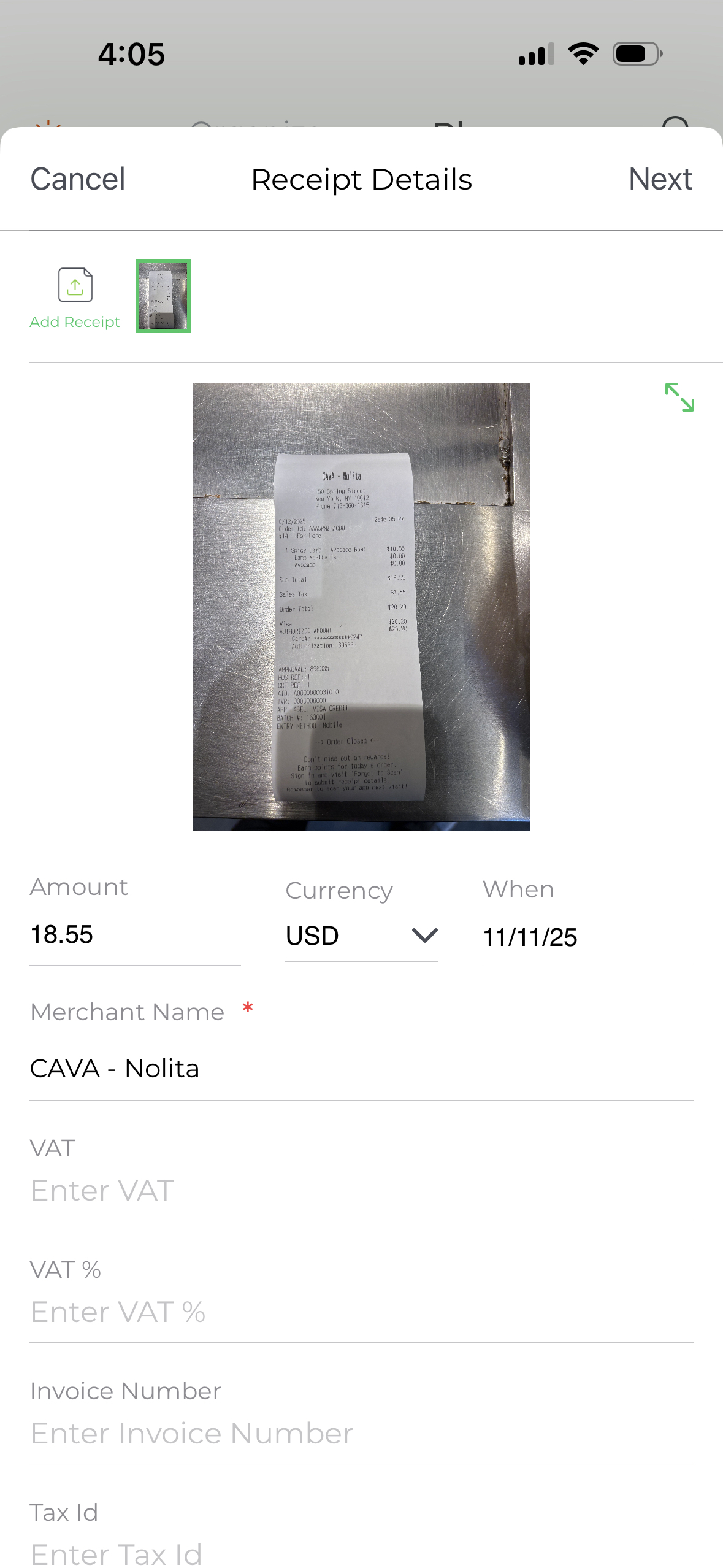723x1568 pixels.
Task: Edit the Merchant Name CAVA - Nolita
Action: 361,1069
